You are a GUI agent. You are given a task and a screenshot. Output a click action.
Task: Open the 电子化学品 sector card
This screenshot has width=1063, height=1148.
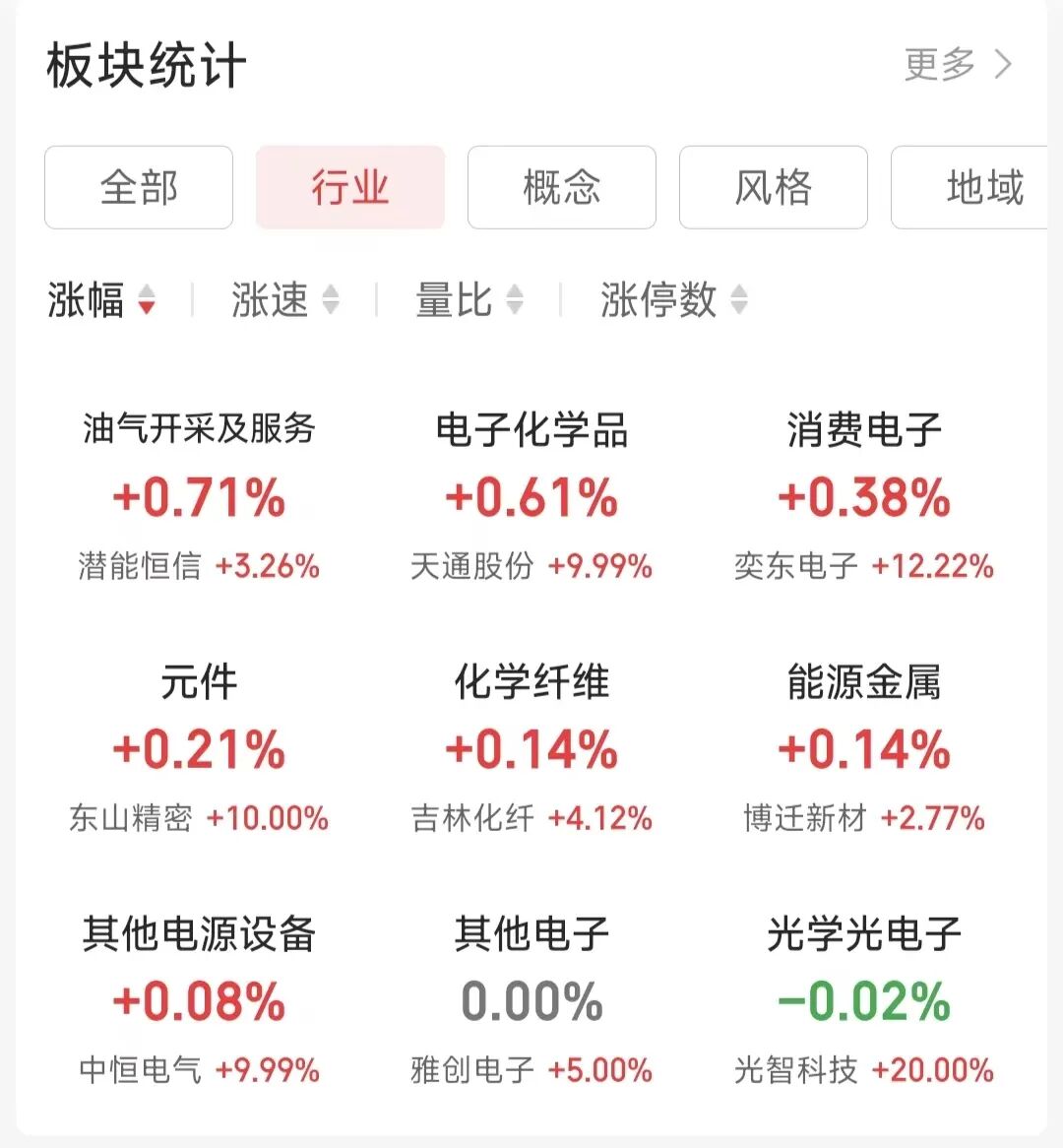click(531, 495)
